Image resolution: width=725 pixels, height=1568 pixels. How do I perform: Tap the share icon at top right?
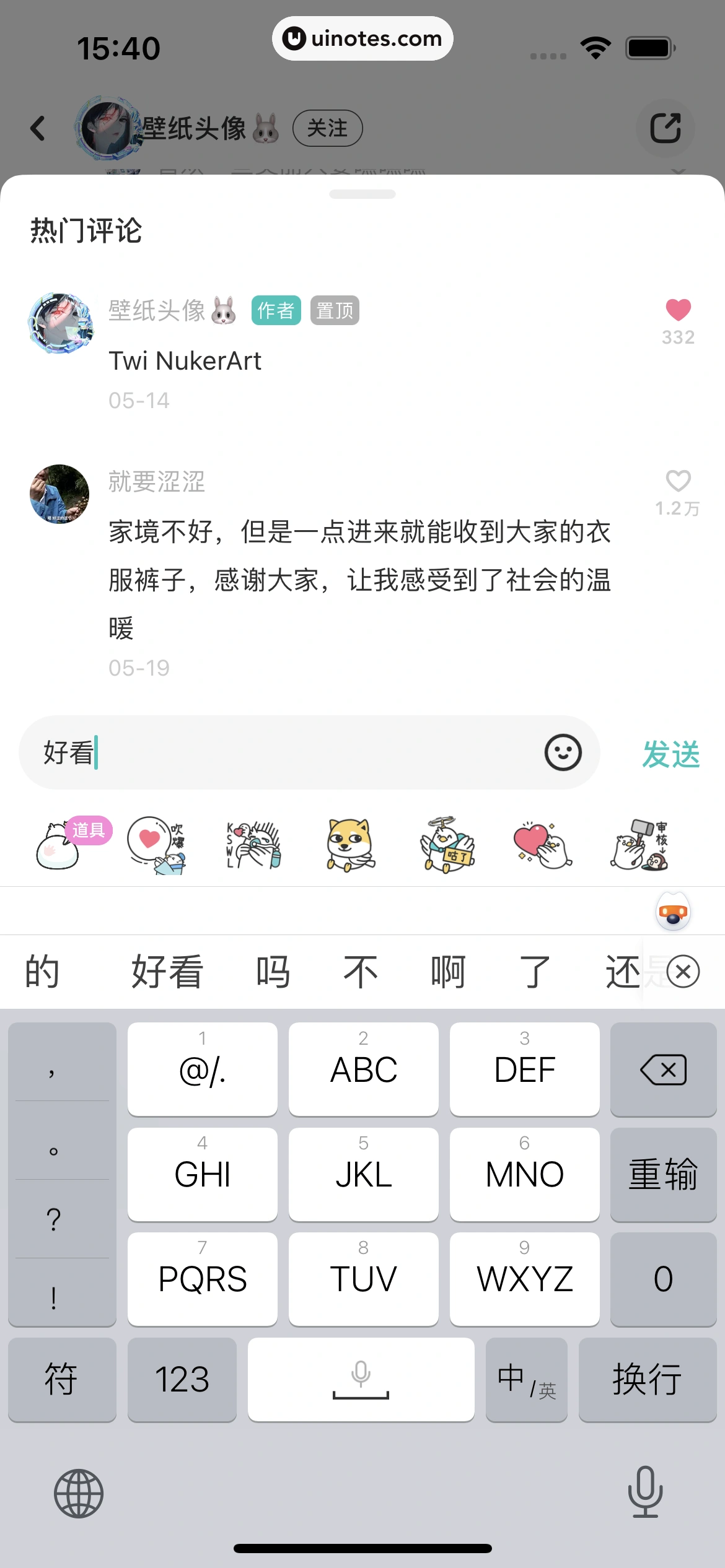point(666,128)
